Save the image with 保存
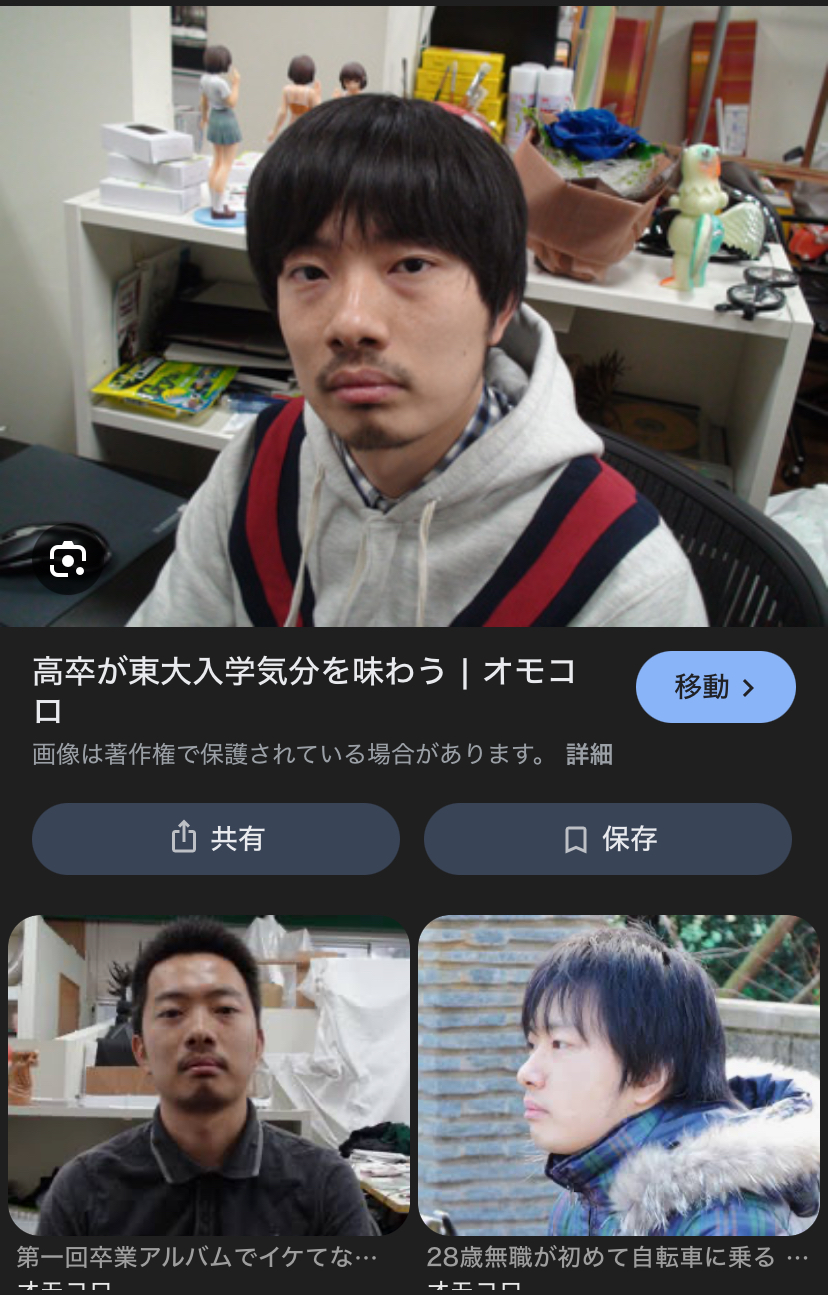Screen dimensions: 828x1295 [608, 838]
